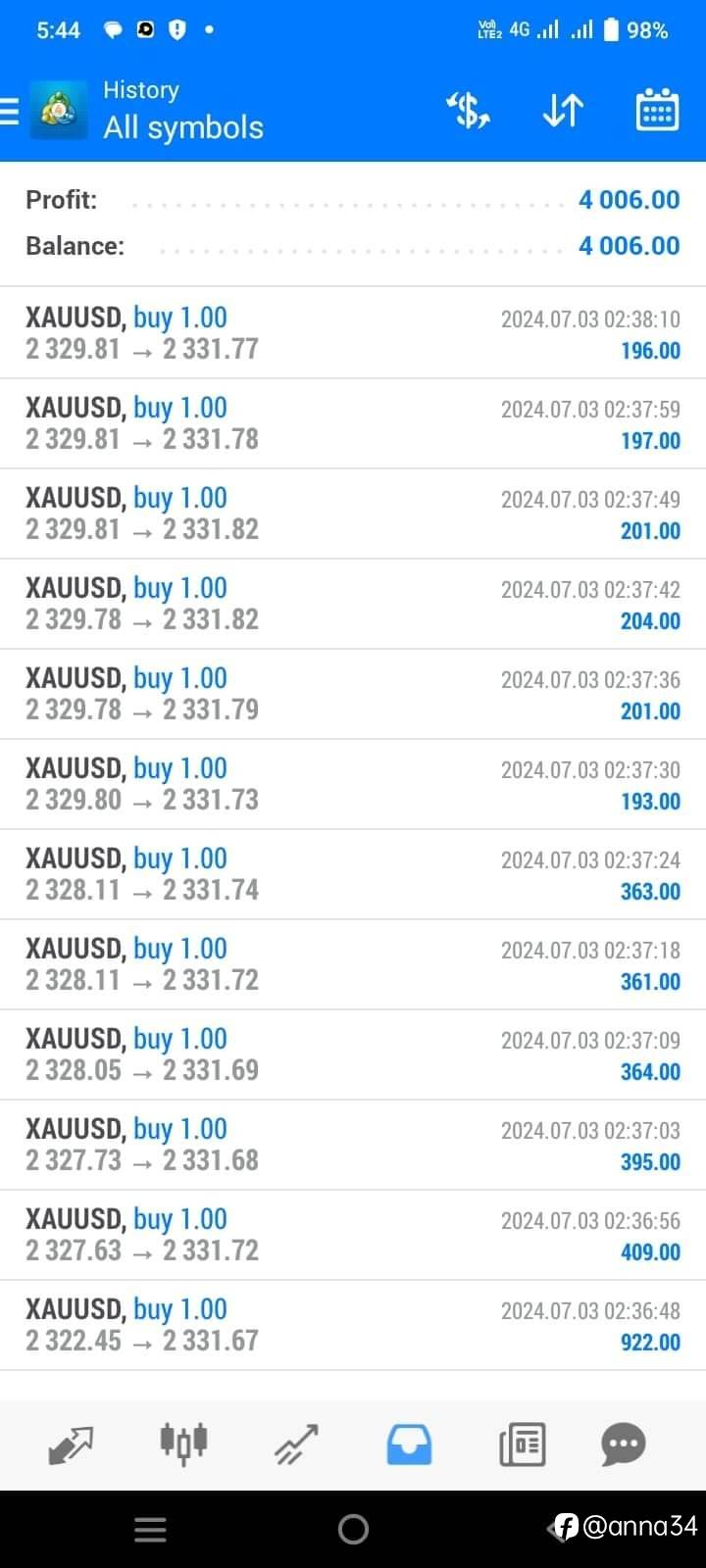
Task: Open the XAUUSD trade with profit 193.00
Action: (353, 784)
